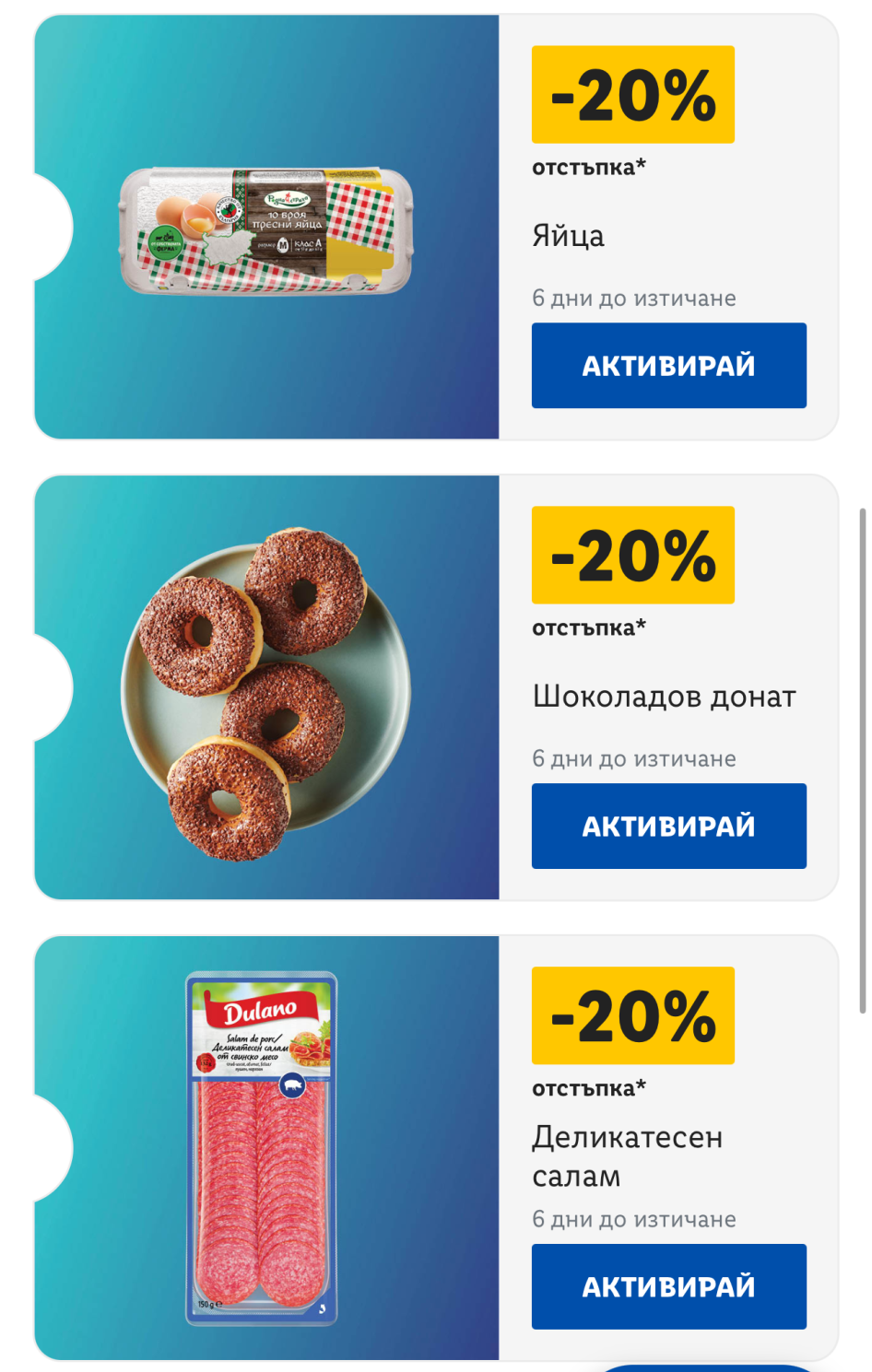Viewport: 872px width, 1372px height.
Task: Activate the Яйца egg coupon
Action: [668, 365]
